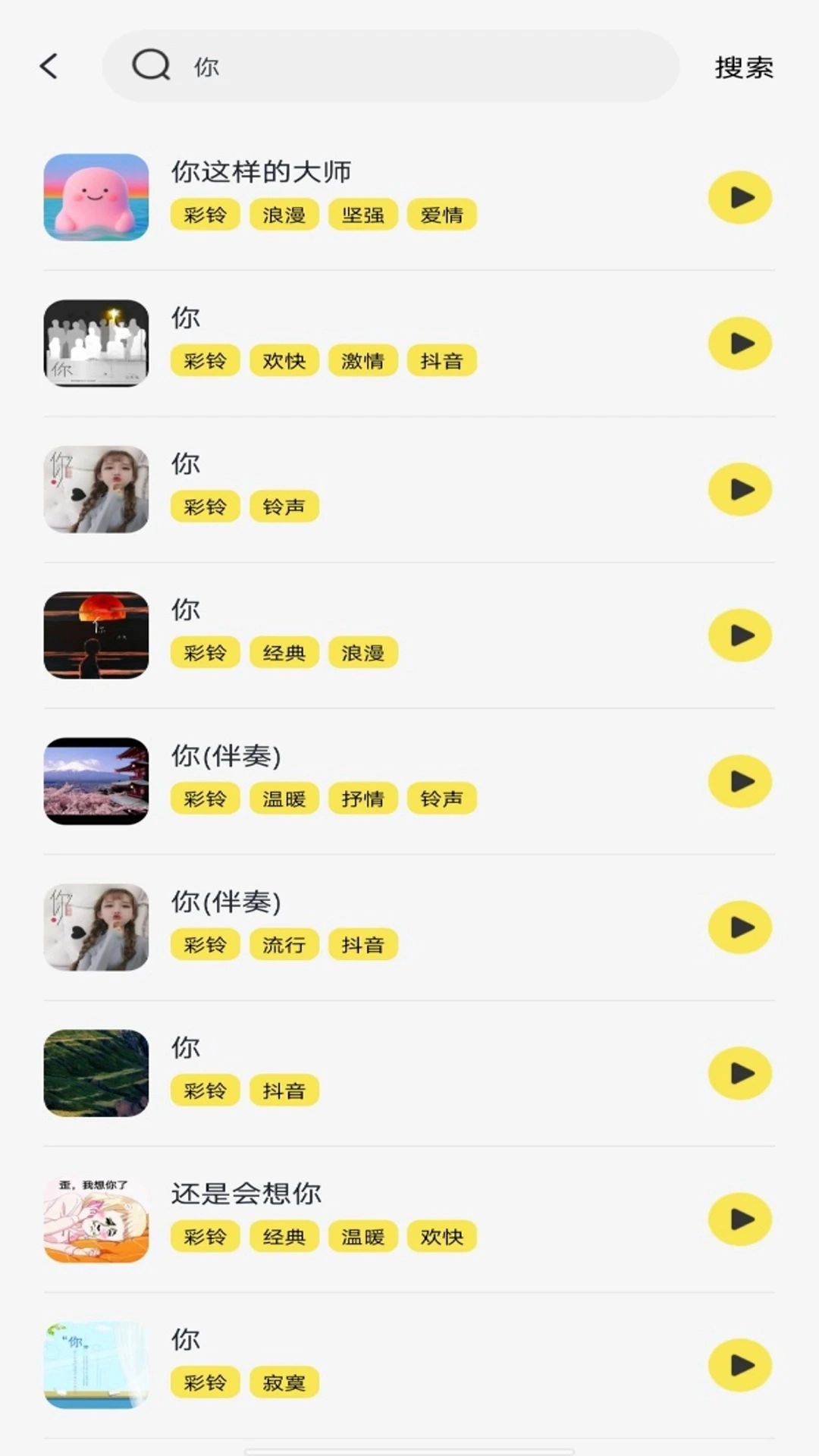Screen dimensions: 819x1456
Task: Play 你 tagged 经典 and 浪漫
Action: 740,635
